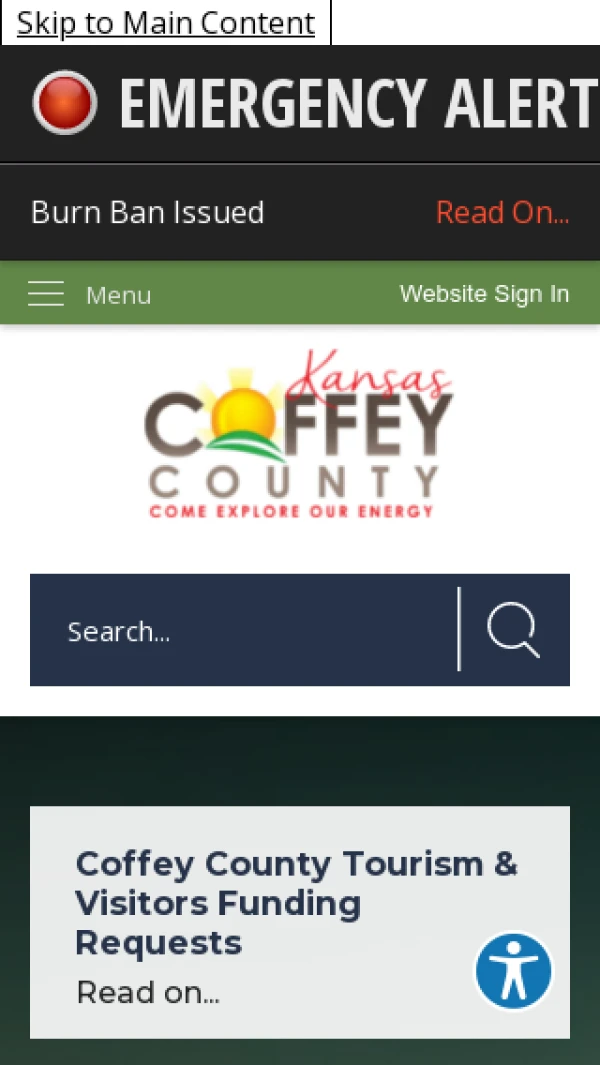Open Tourism & Visitors Funding Requests article
Screen dimensions: 600x1065
(x=296, y=902)
